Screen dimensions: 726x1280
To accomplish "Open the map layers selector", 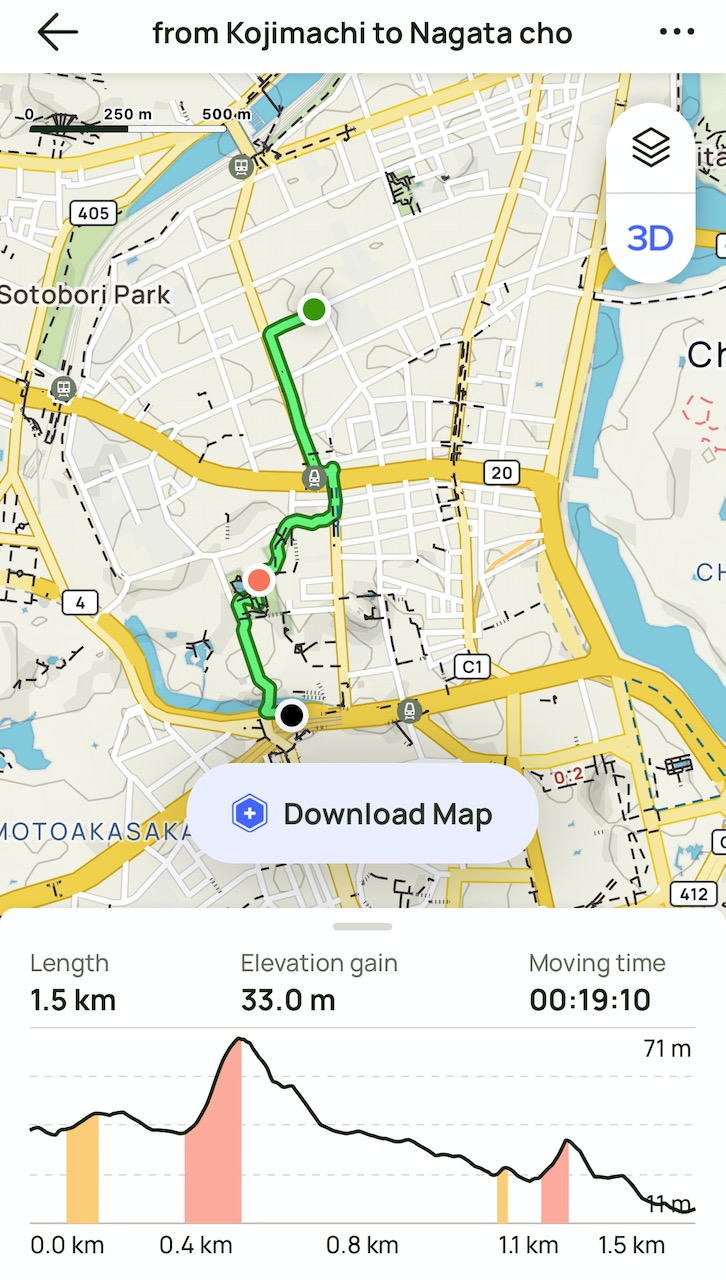I will pos(650,150).
